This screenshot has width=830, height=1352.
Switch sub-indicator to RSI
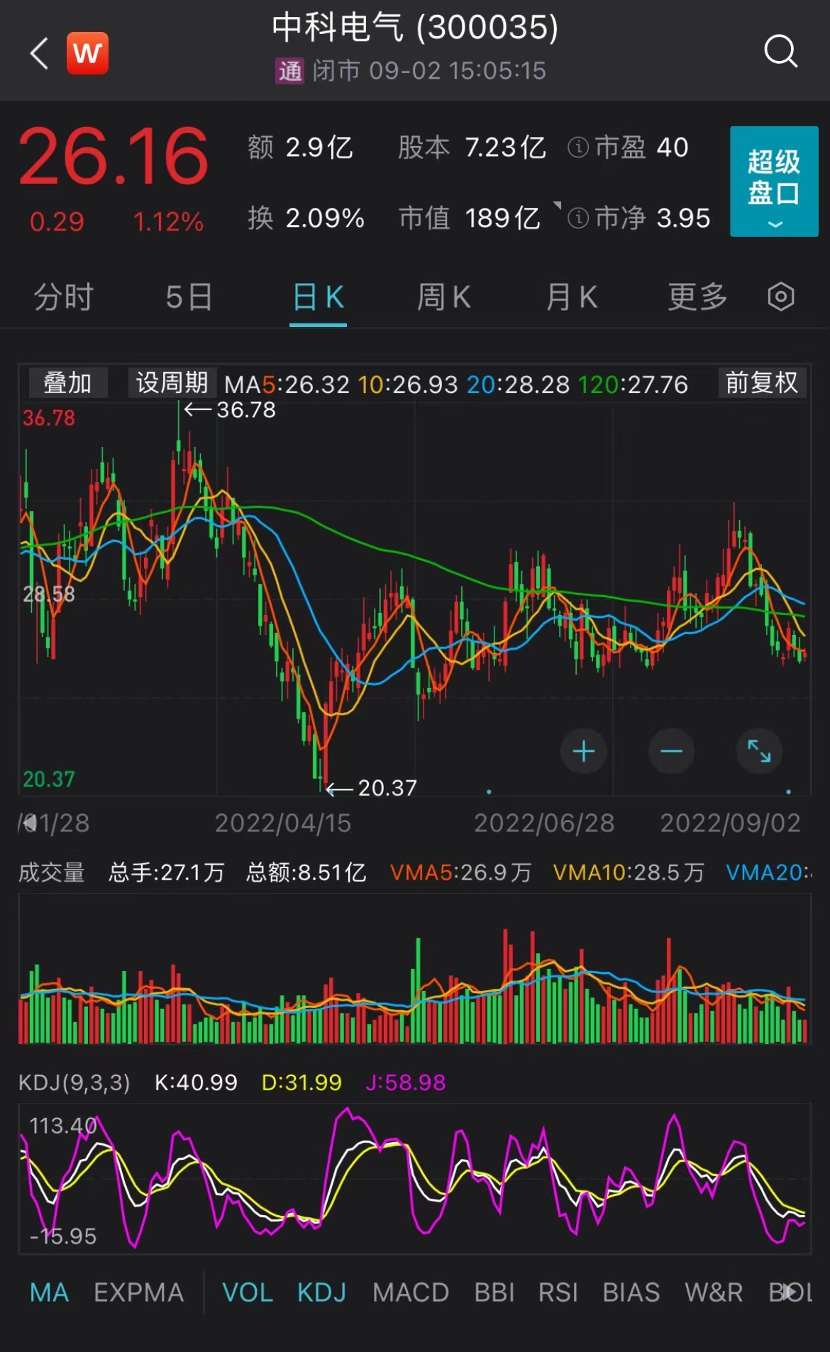(x=558, y=1292)
